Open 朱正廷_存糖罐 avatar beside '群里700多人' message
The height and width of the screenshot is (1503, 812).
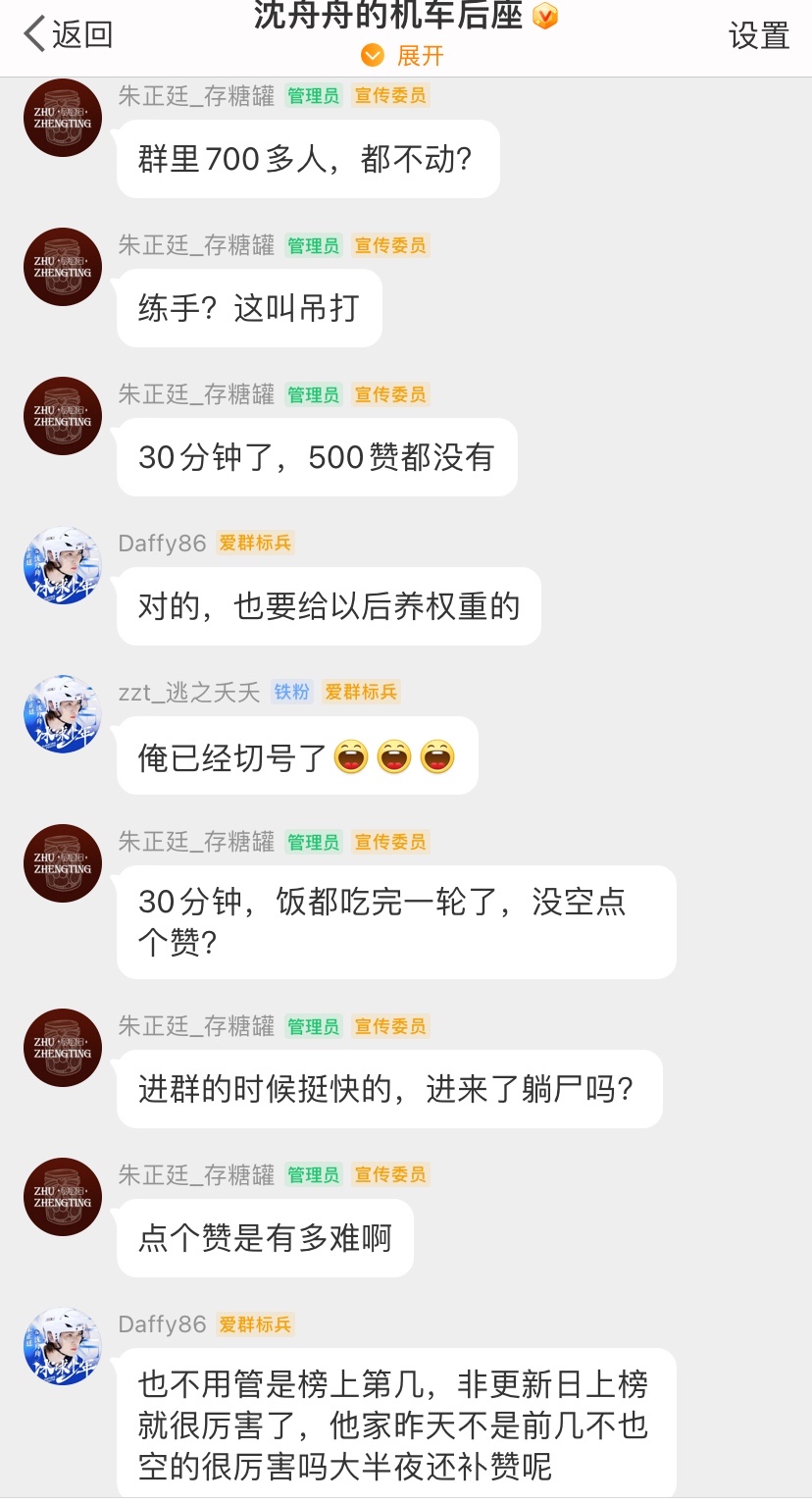tap(63, 118)
